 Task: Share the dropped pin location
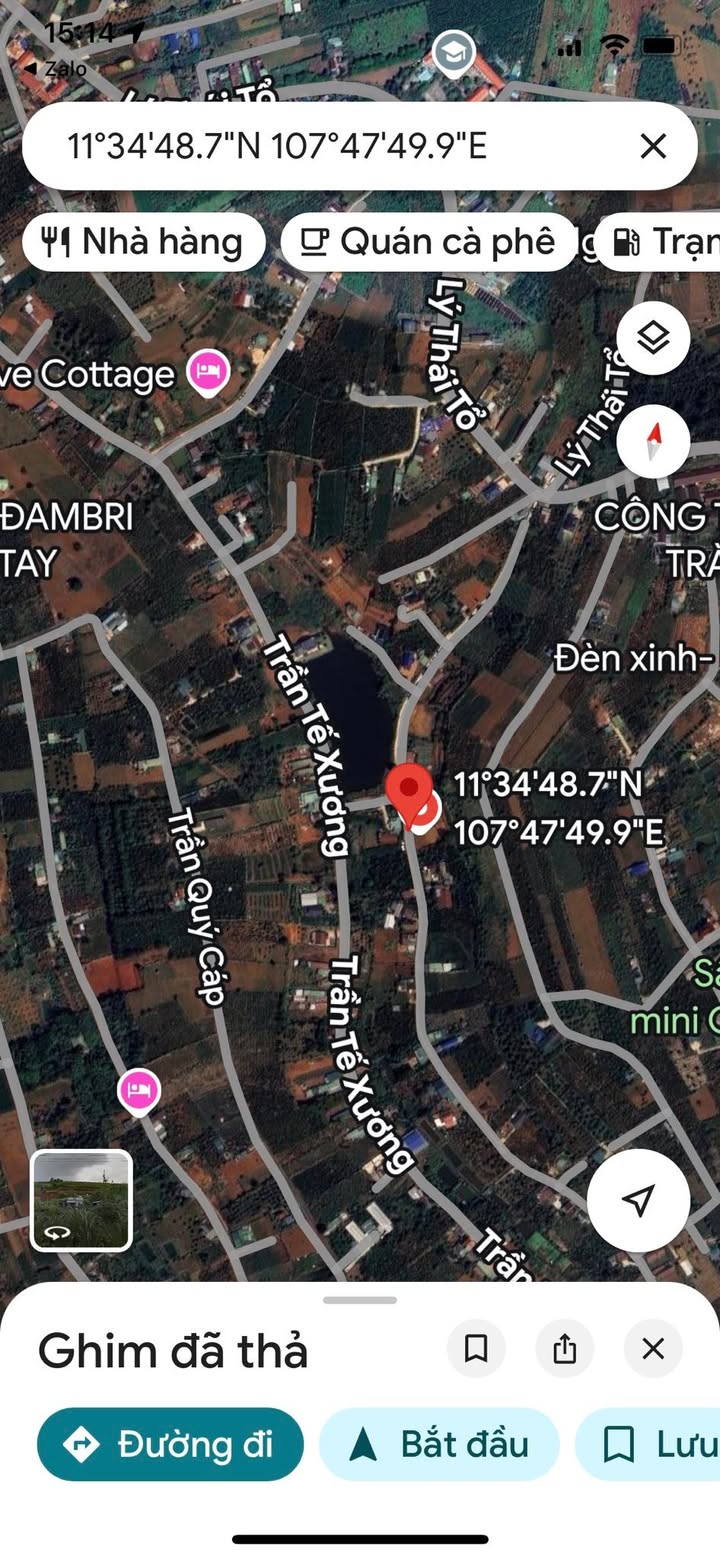pyautogui.click(x=564, y=1349)
